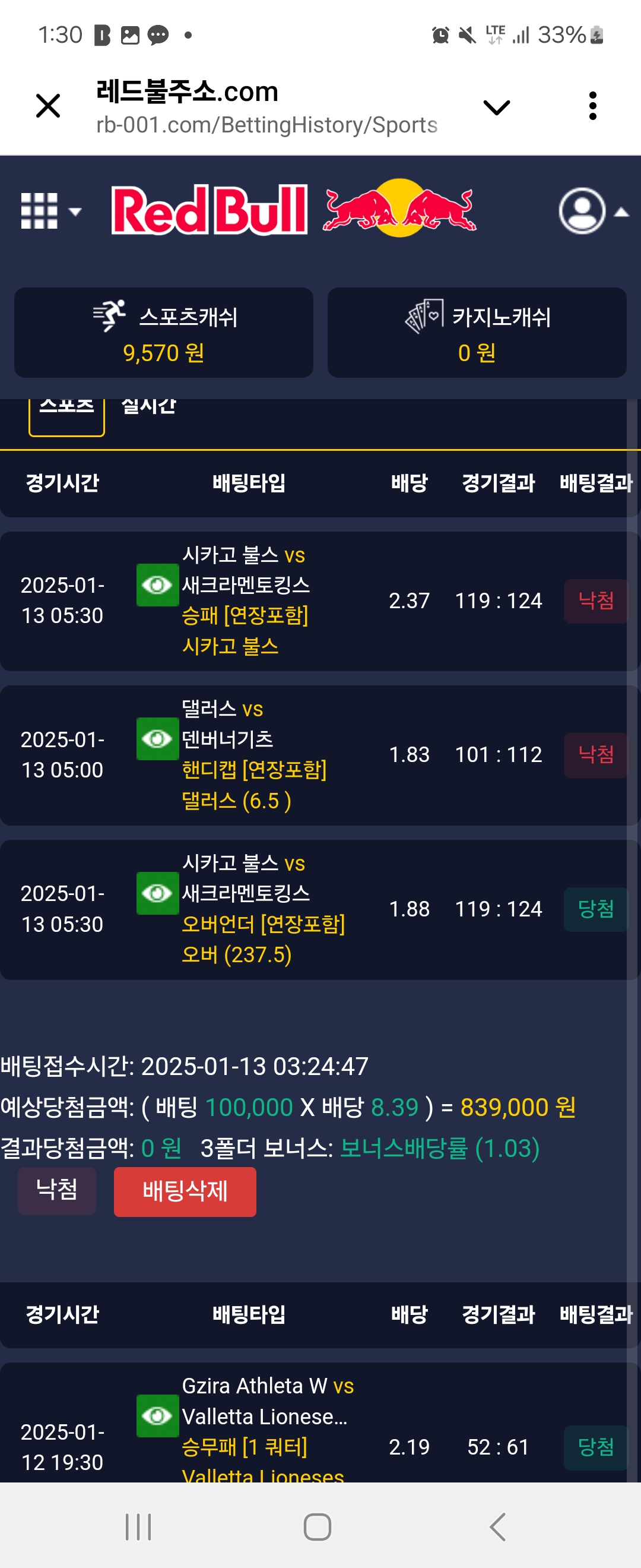
Task: Close the browser tab with X
Action: point(48,106)
